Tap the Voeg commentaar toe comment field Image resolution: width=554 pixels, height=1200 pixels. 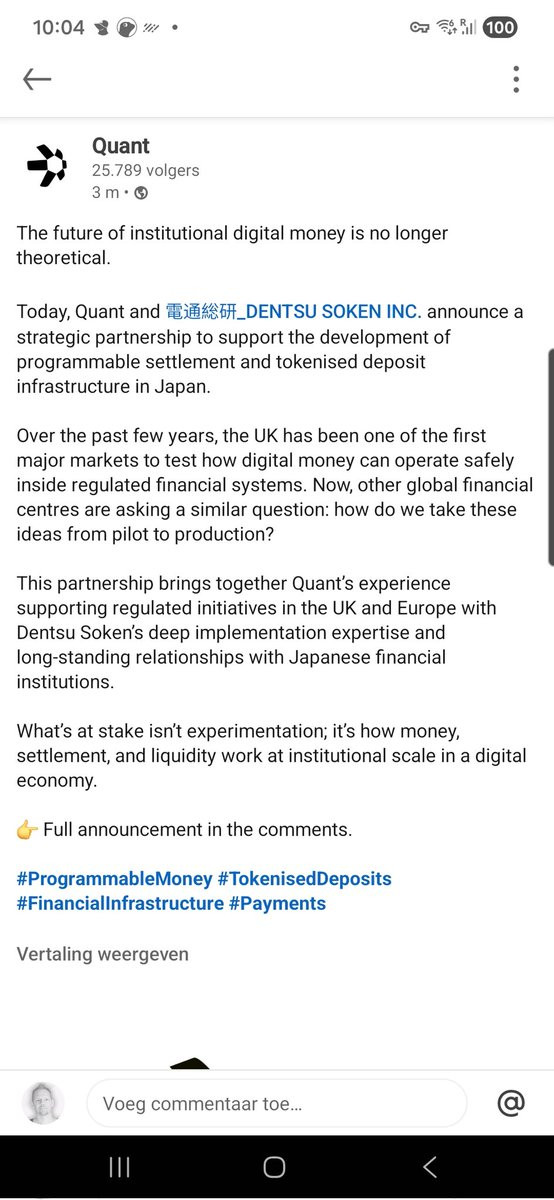277,1103
